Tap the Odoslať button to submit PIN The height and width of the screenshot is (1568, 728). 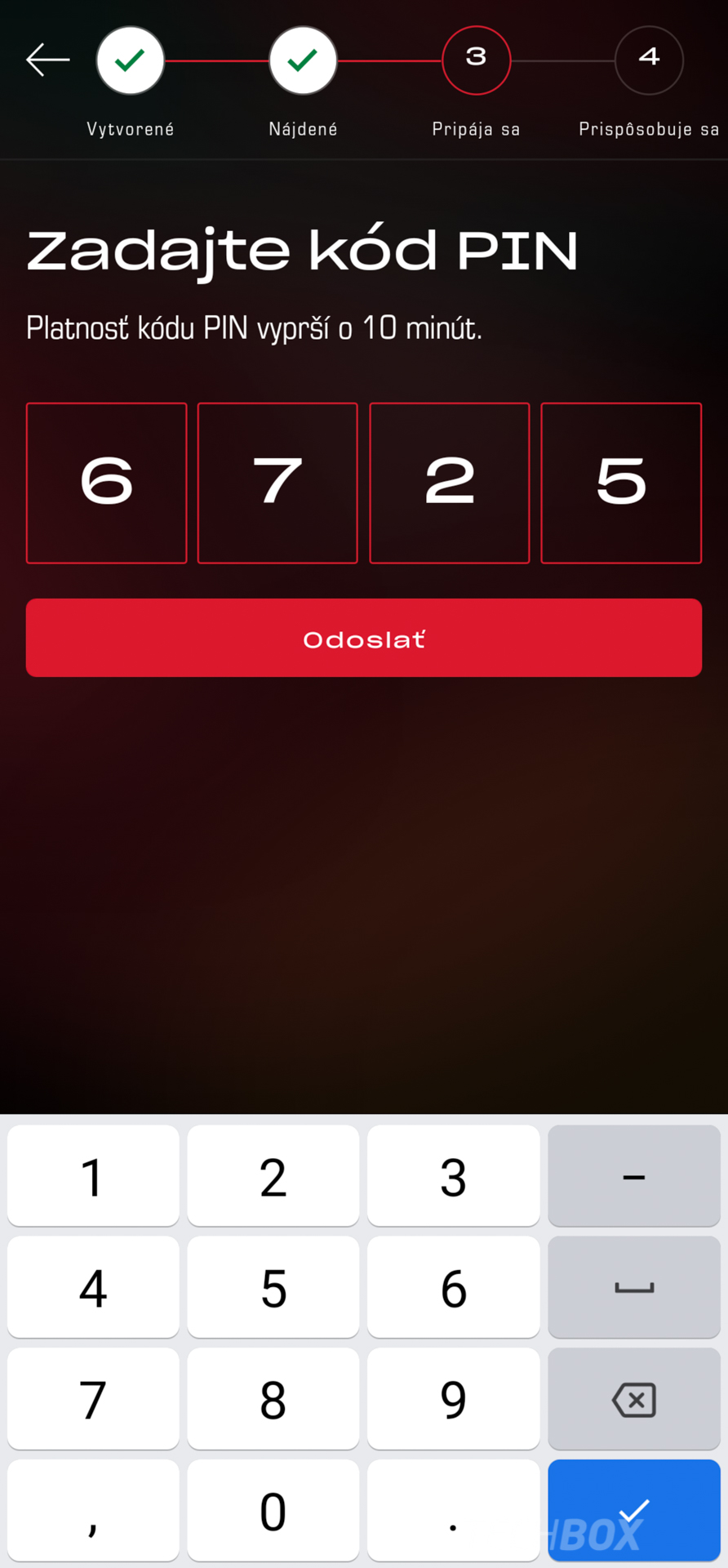[x=364, y=638]
